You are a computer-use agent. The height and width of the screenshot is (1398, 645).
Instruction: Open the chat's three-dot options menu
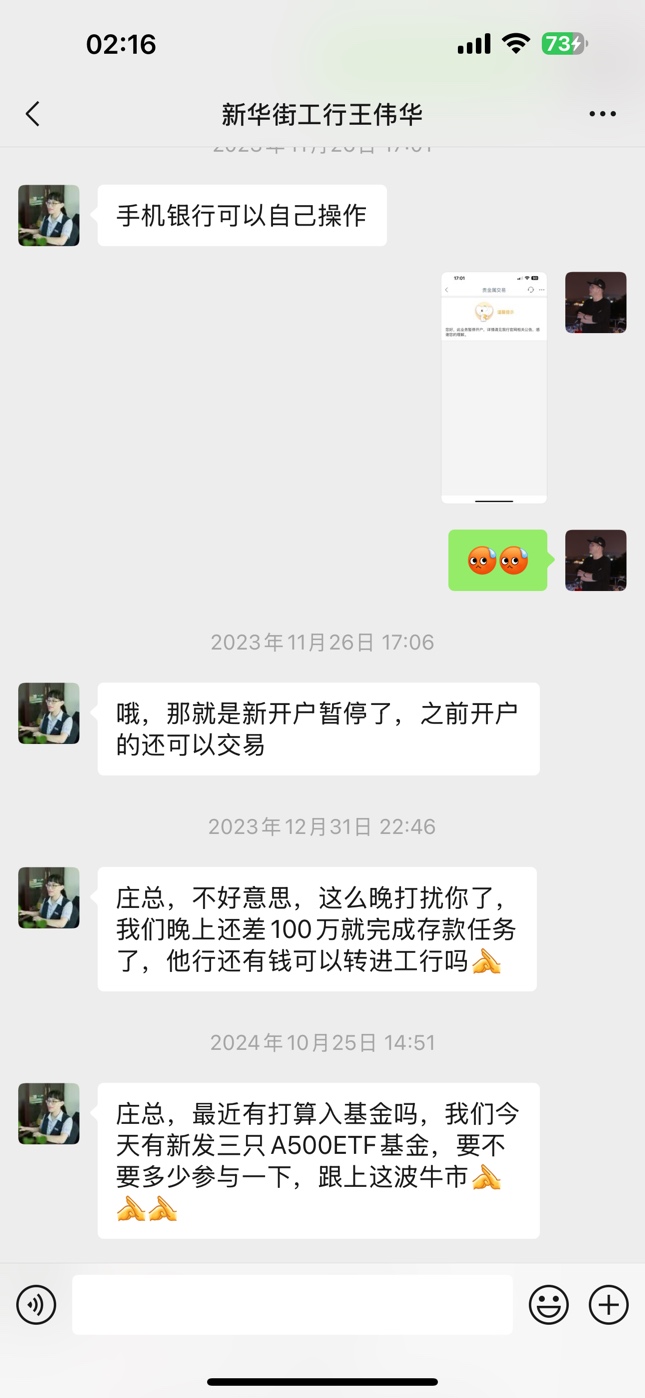(602, 114)
